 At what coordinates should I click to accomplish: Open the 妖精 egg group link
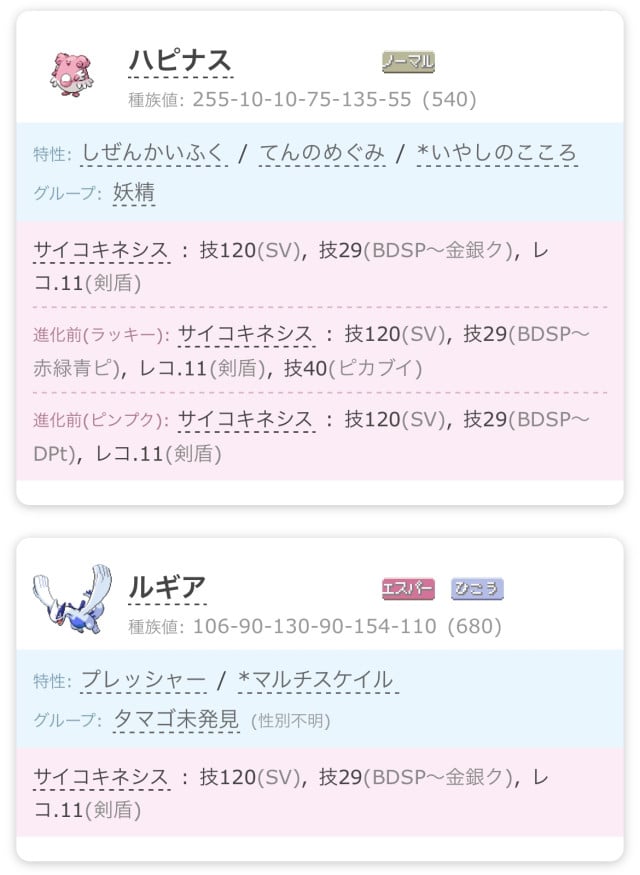(134, 193)
